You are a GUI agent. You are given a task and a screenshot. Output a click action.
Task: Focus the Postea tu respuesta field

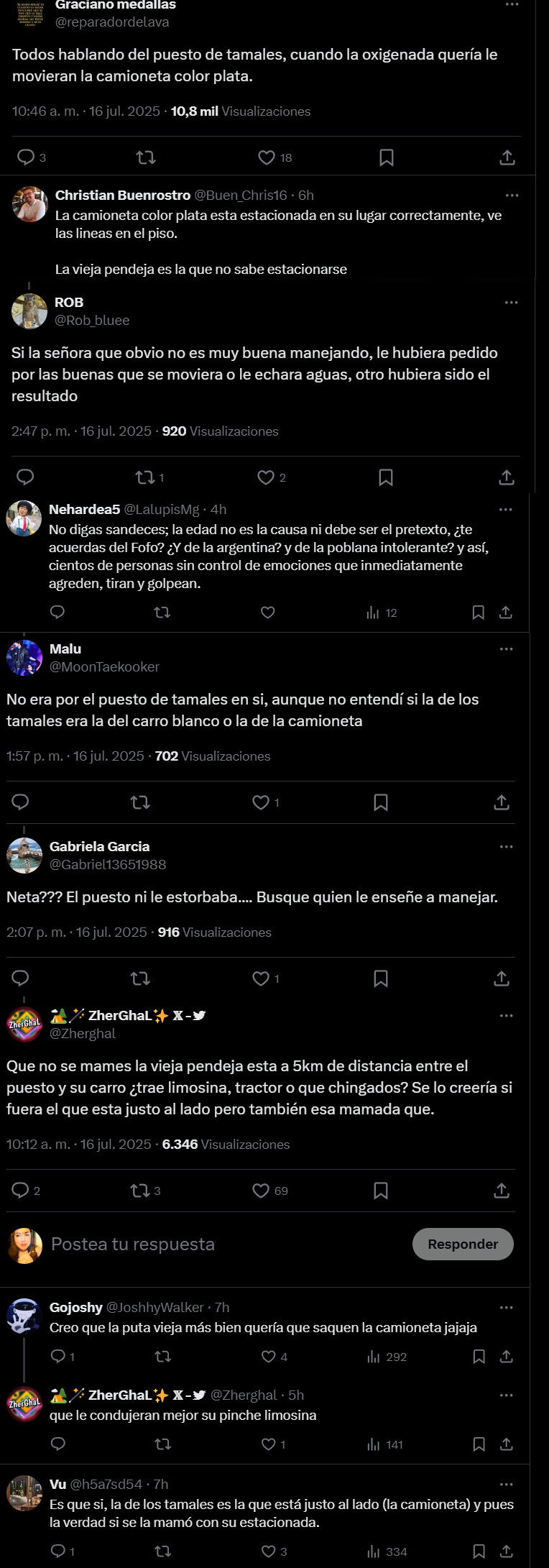tap(216, 1244)
